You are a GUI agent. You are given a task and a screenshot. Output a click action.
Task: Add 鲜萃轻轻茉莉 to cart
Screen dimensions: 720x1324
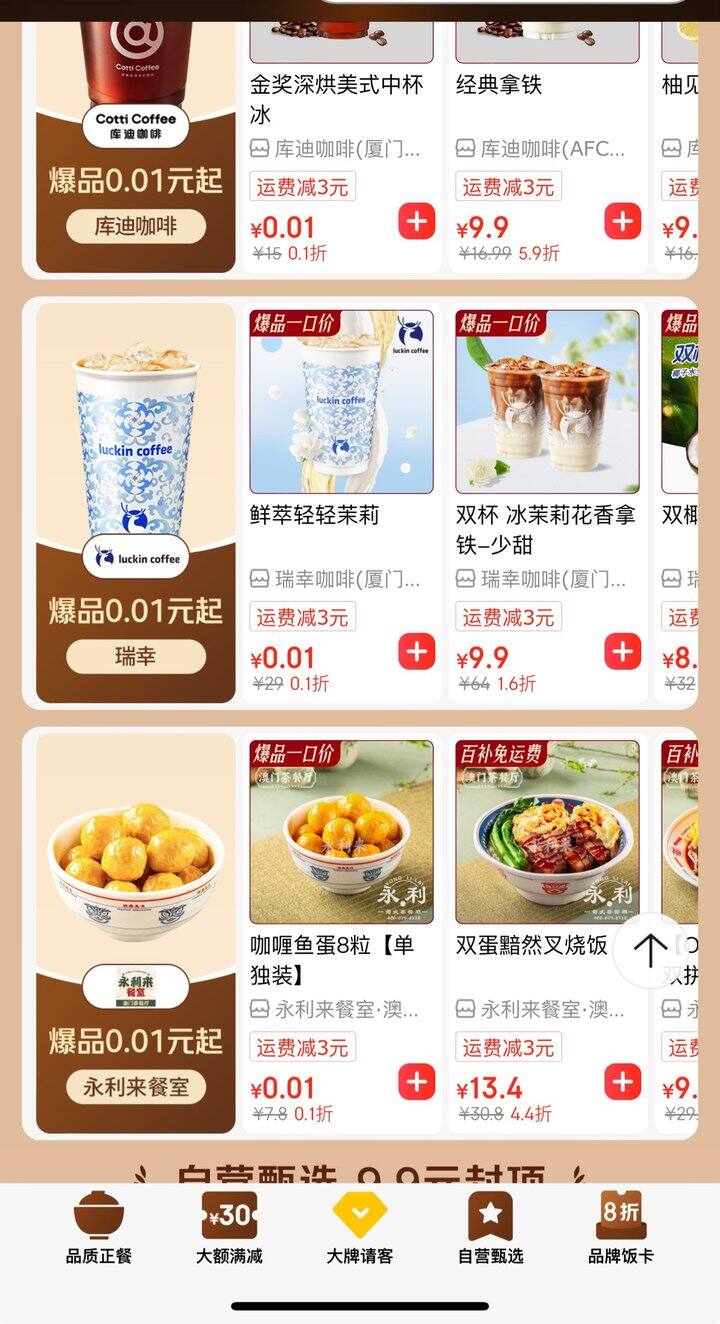[416, 652]
